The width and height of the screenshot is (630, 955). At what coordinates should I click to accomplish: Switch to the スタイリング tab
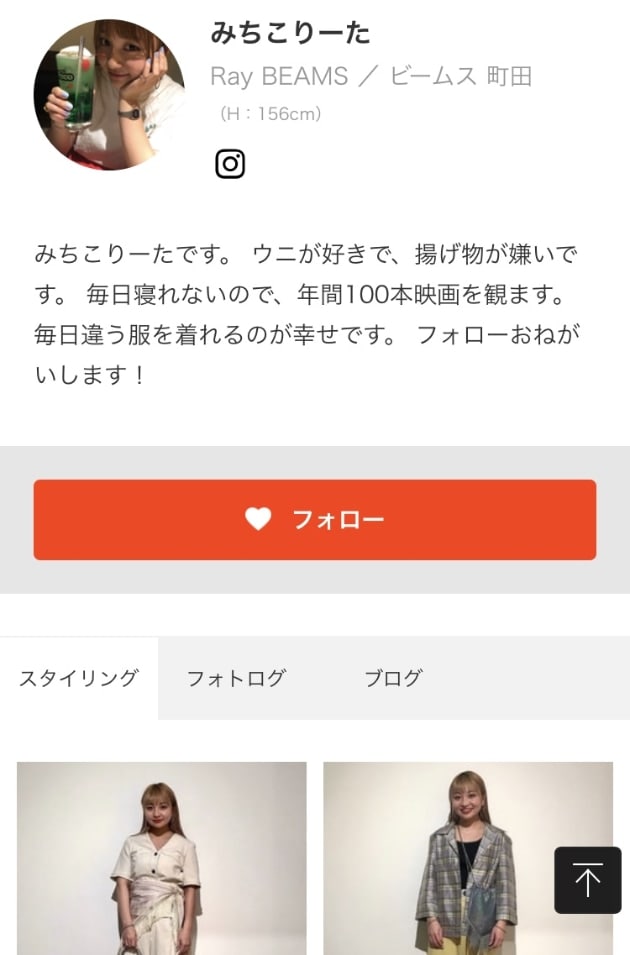coord(79,678)
